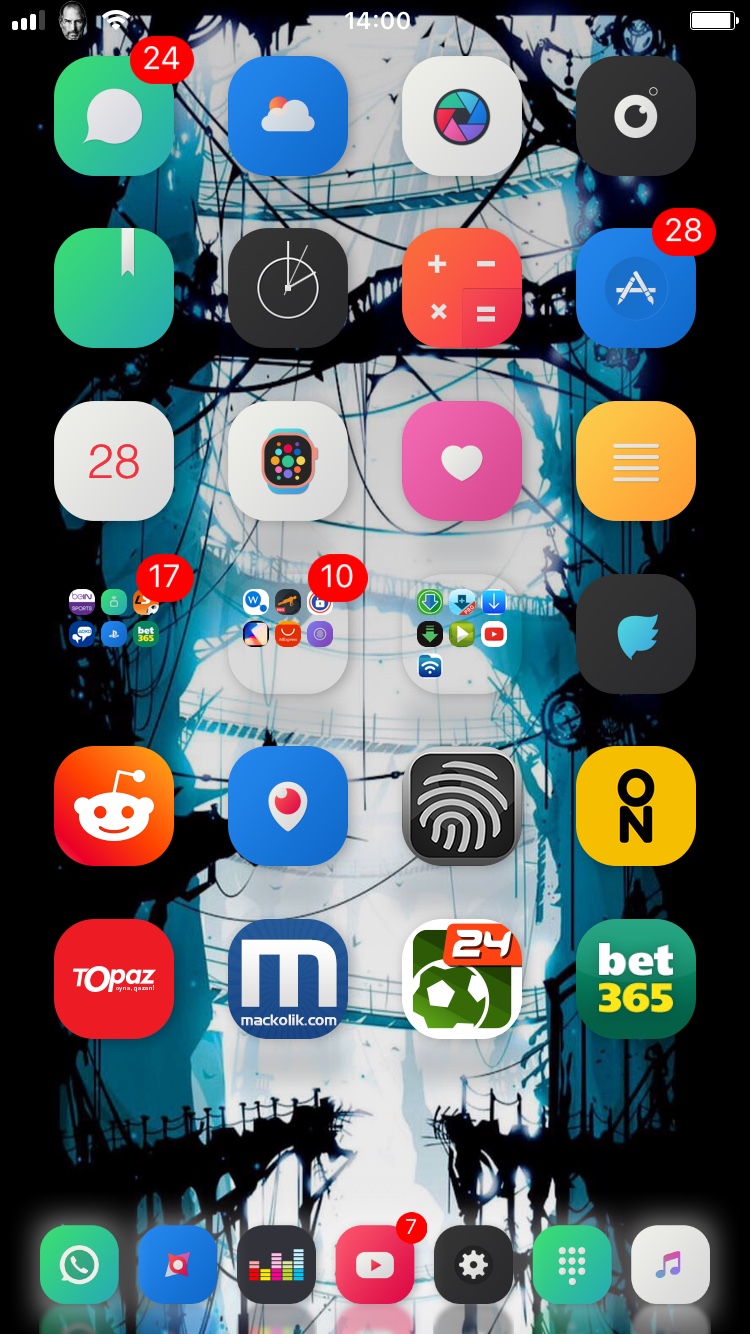Launch the Watch app
Screen dimensions: 750x1334
click(x=288, y=462)
